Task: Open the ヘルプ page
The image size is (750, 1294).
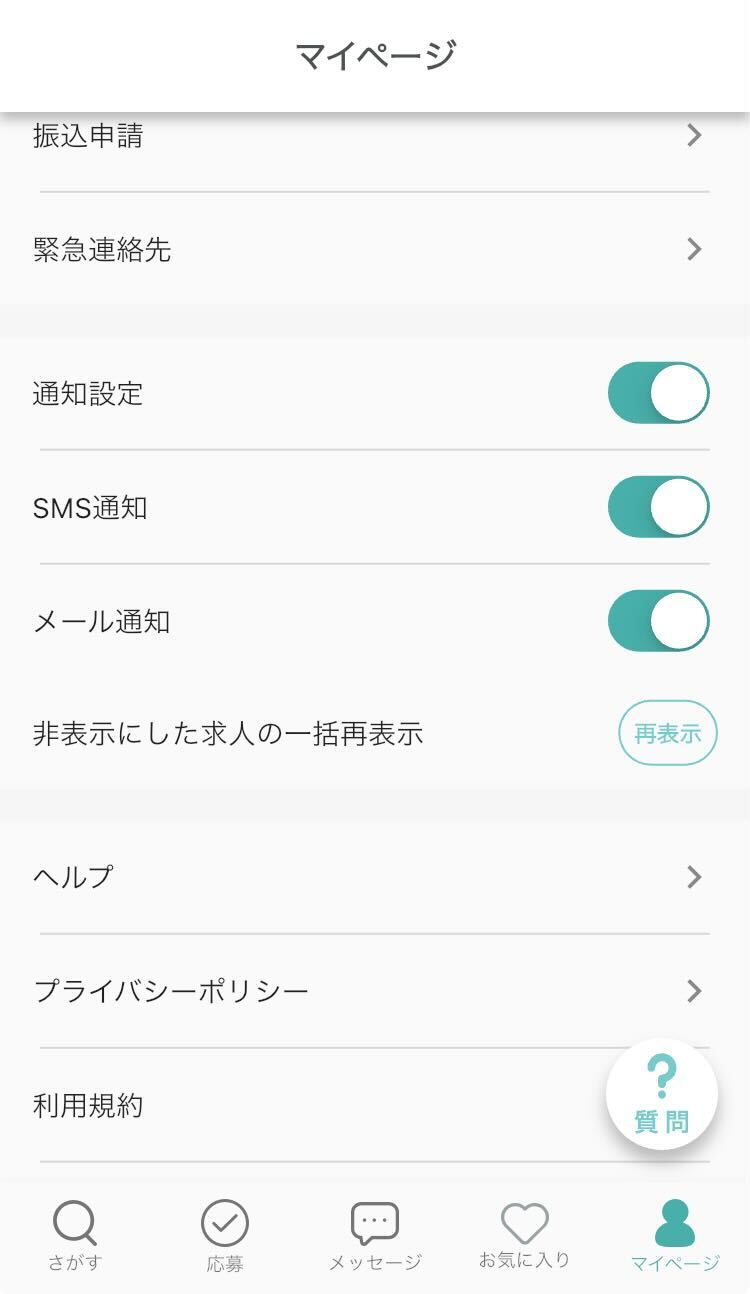Action: point(374,877)
